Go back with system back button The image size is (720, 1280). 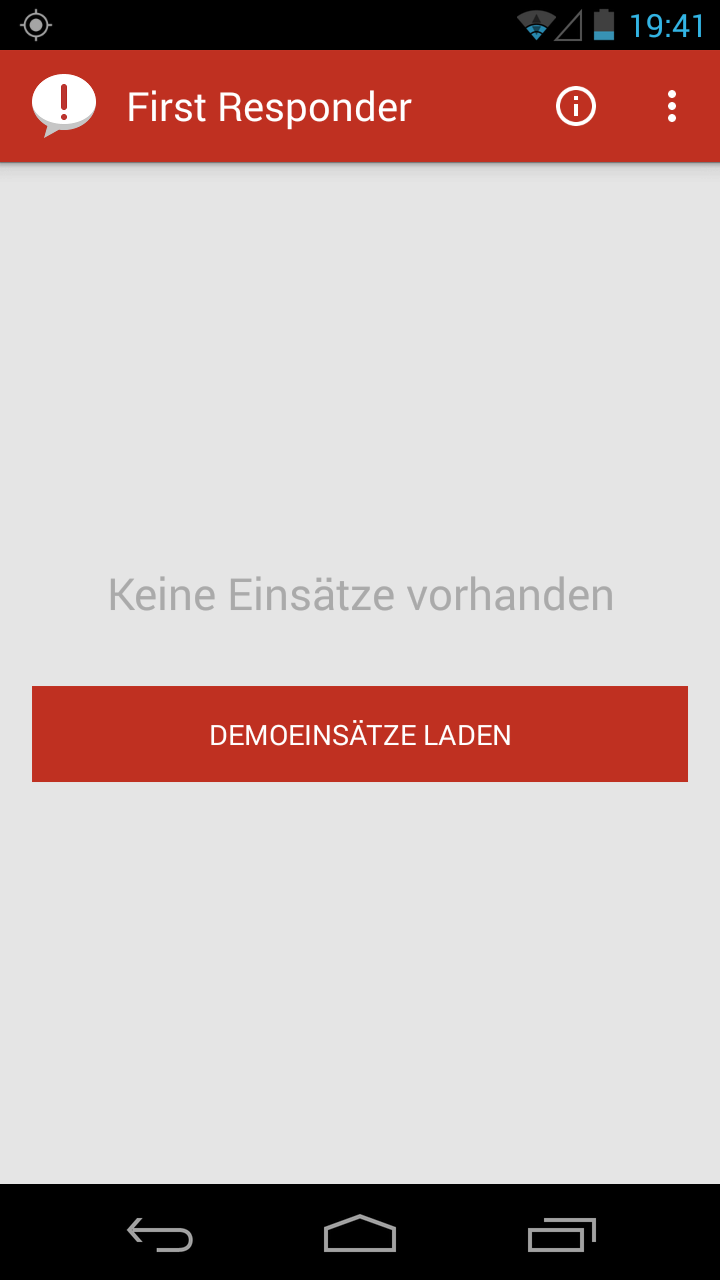pos(160,1233)
